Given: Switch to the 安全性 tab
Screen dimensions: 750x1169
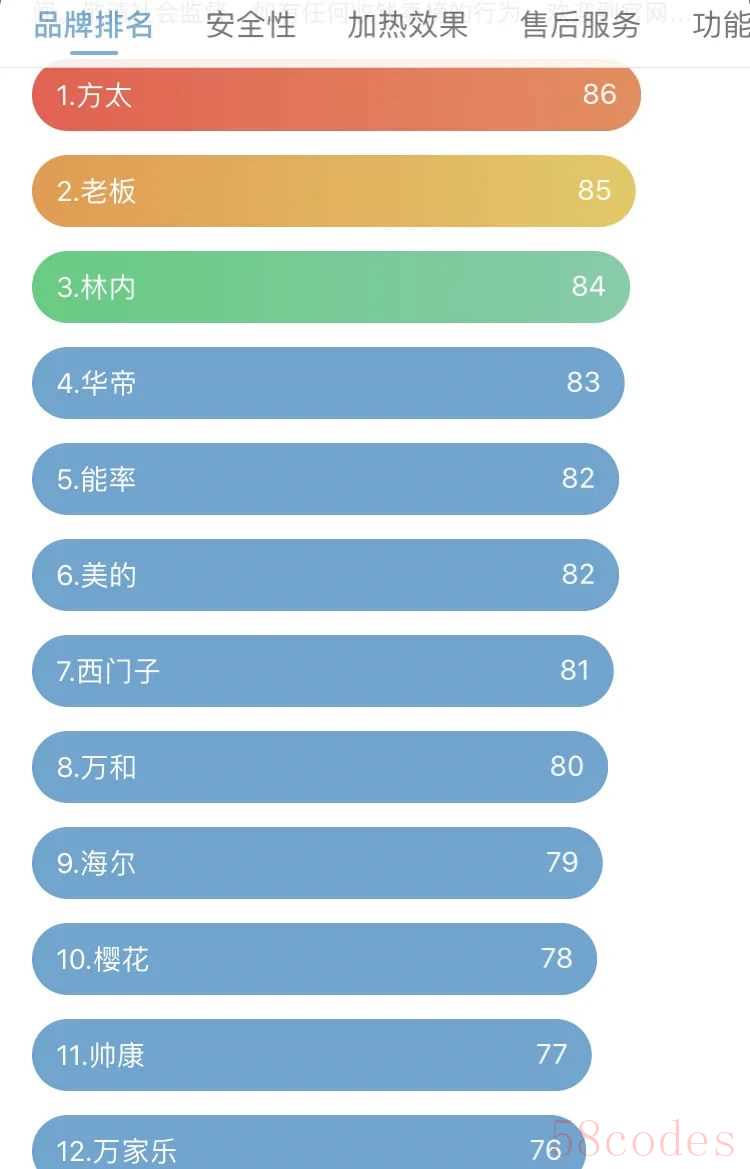Looking at the screenshot, I should 251,26.
